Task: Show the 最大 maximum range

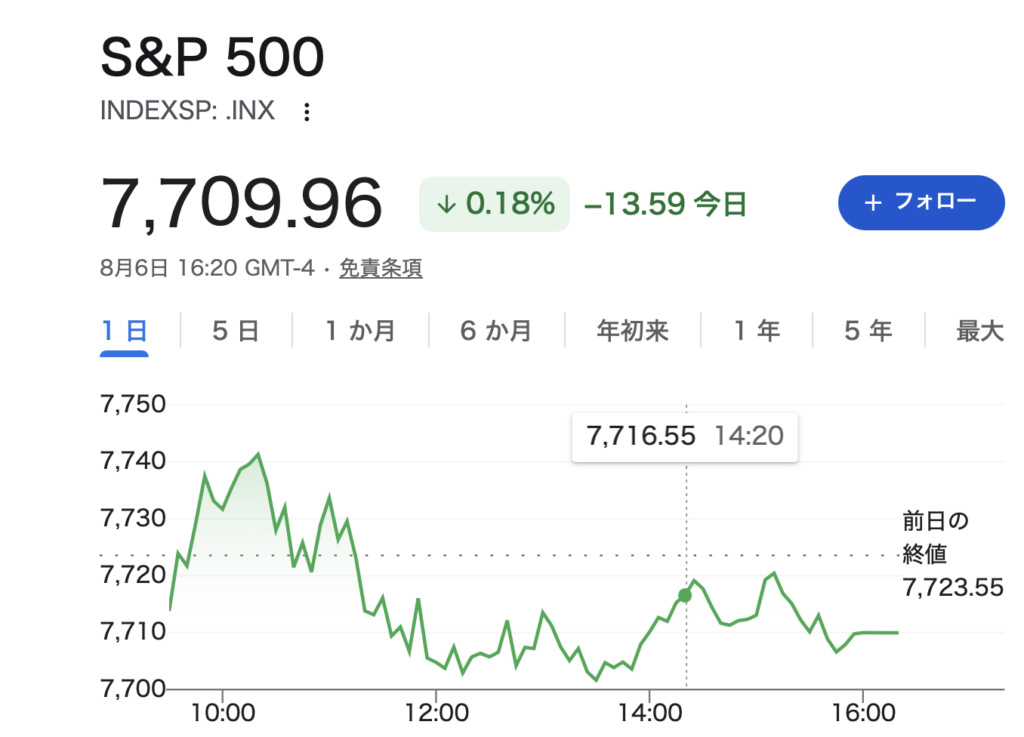Action: tap(980, 331)
